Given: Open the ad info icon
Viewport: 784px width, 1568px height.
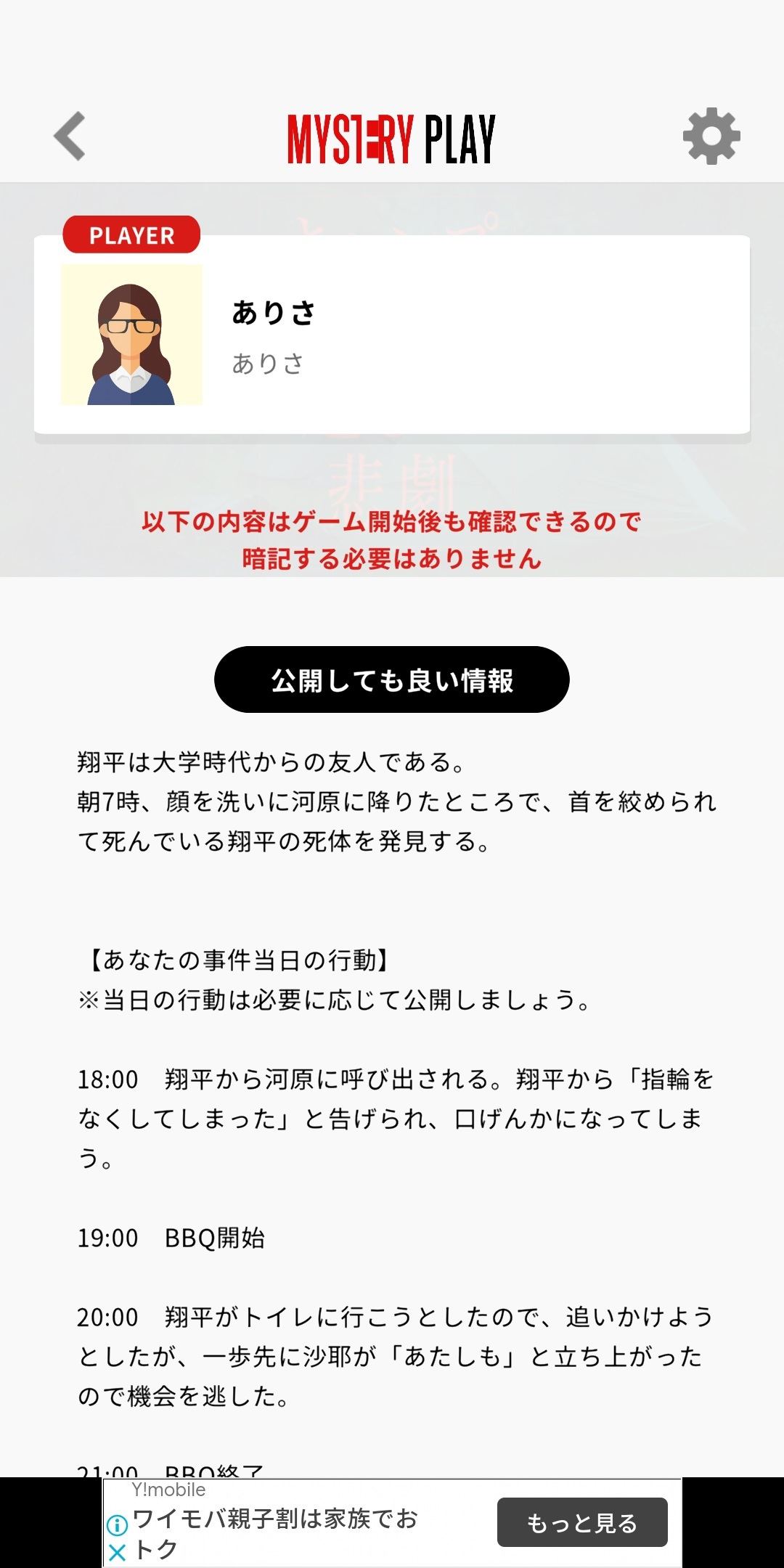Looking at the screenshot, I should pyautogui.click(x=117, y=1525).
